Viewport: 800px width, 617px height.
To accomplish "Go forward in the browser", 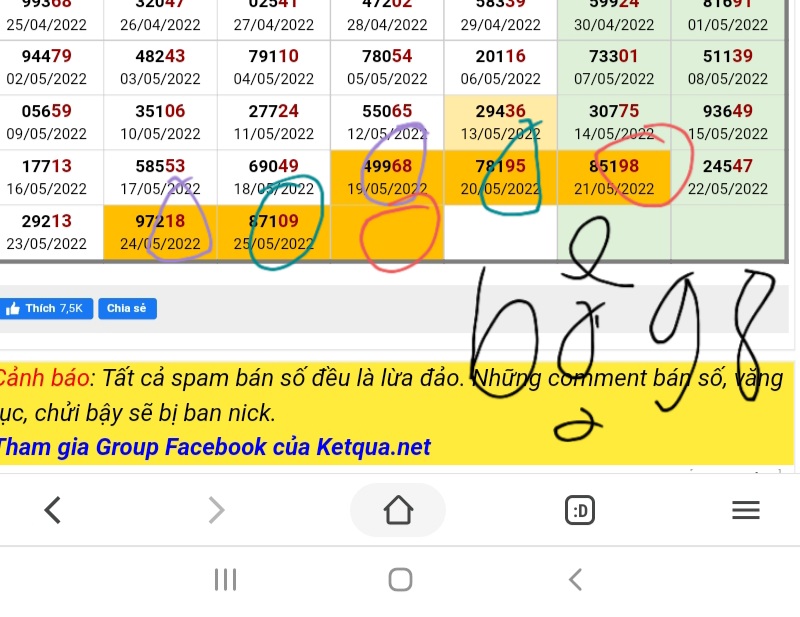I will coord(216,510).
